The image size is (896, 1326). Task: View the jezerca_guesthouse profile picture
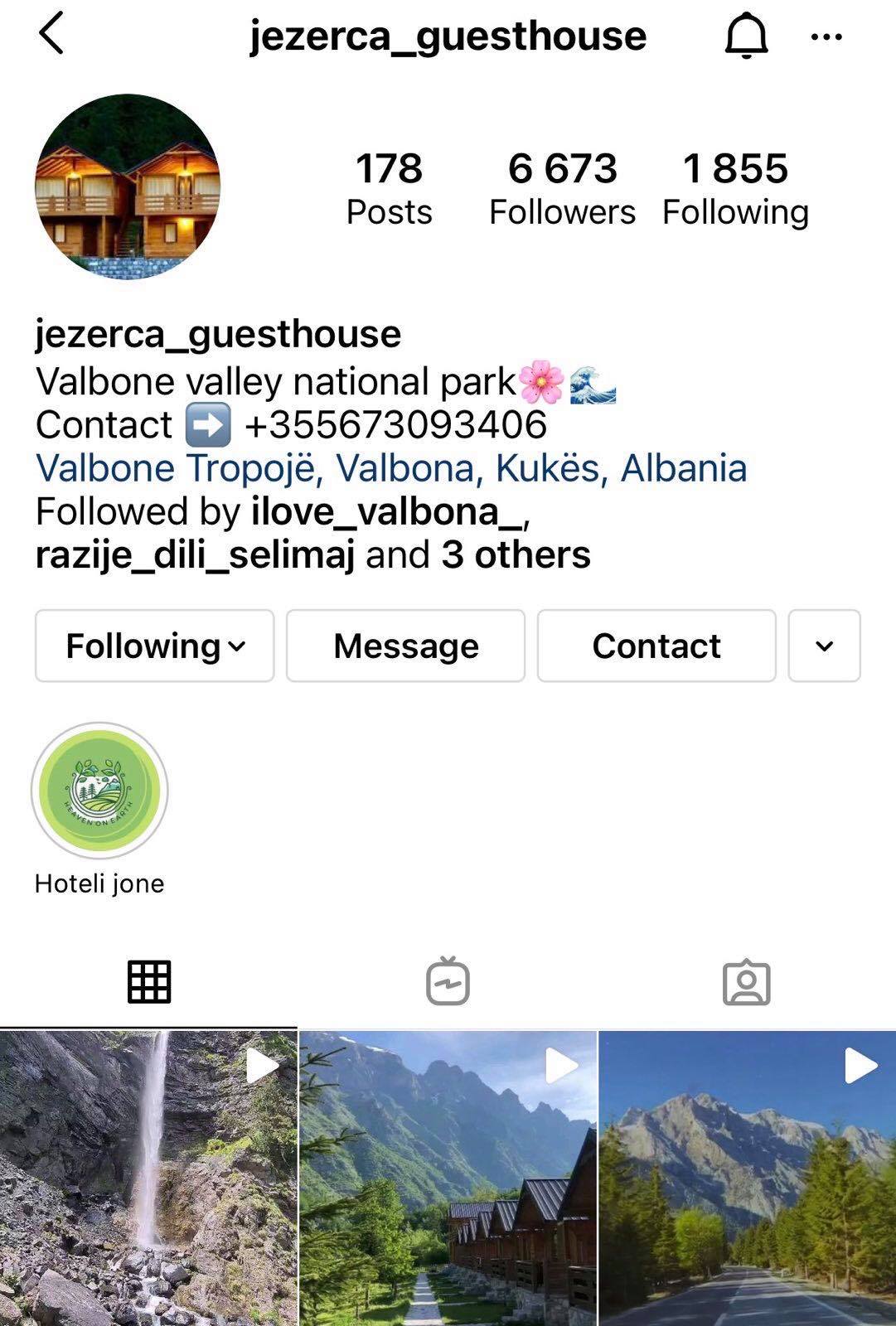click(128, 187)
